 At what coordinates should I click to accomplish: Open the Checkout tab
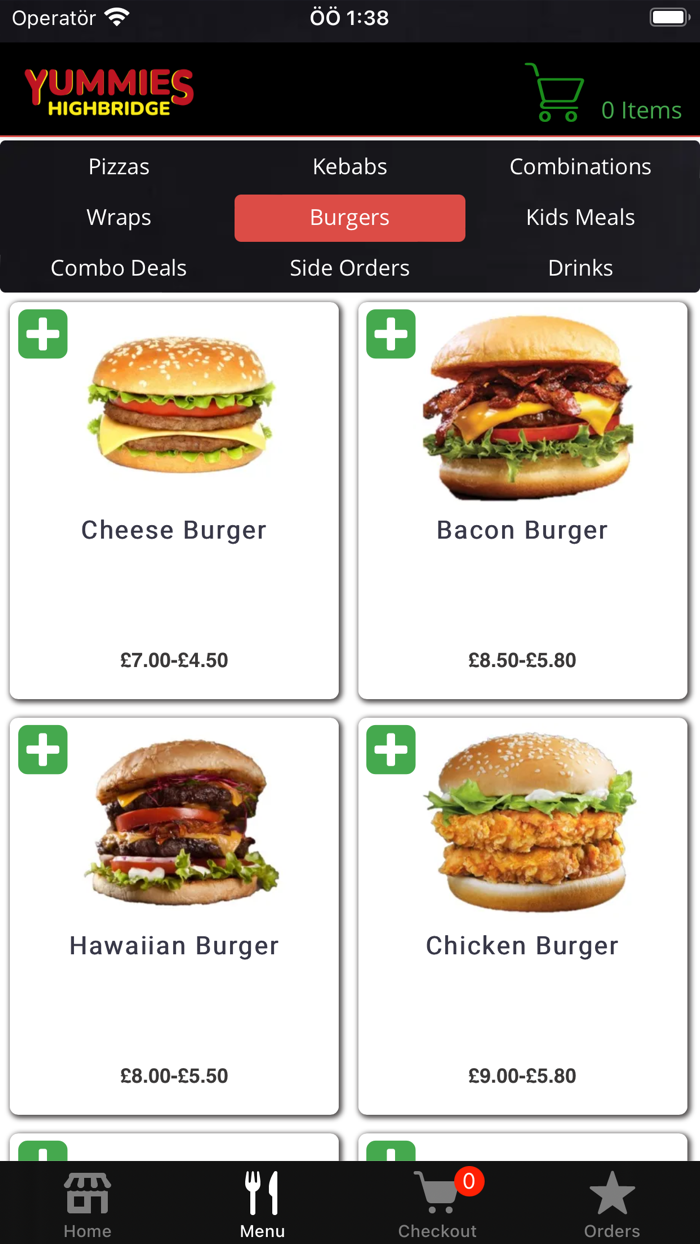pyautogui.click(x=437, y=1204)
